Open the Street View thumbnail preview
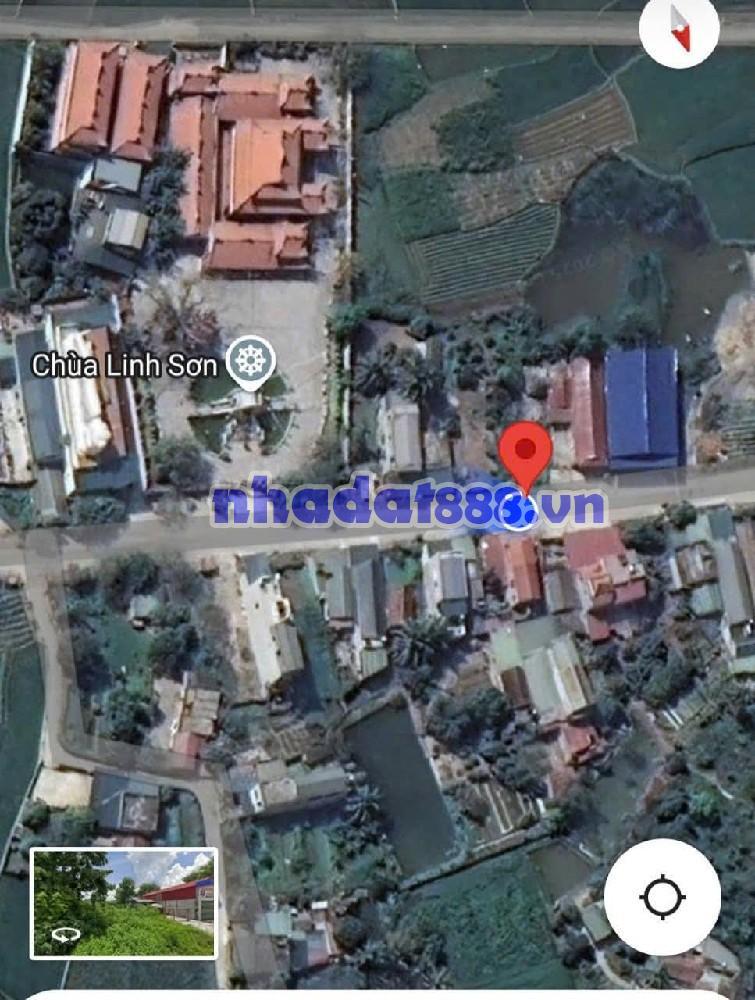 pos(124,903)
